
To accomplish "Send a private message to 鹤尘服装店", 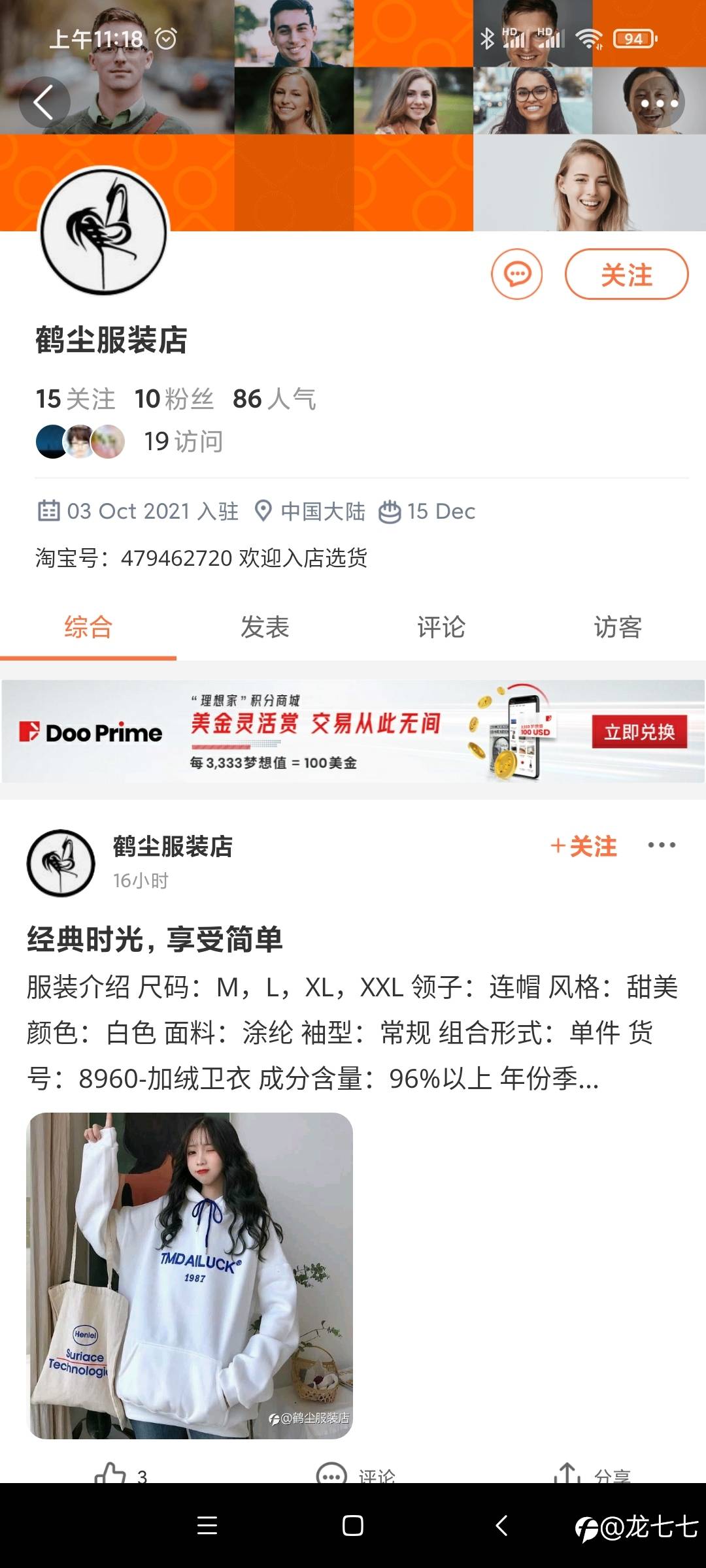I will pos(516,274).
